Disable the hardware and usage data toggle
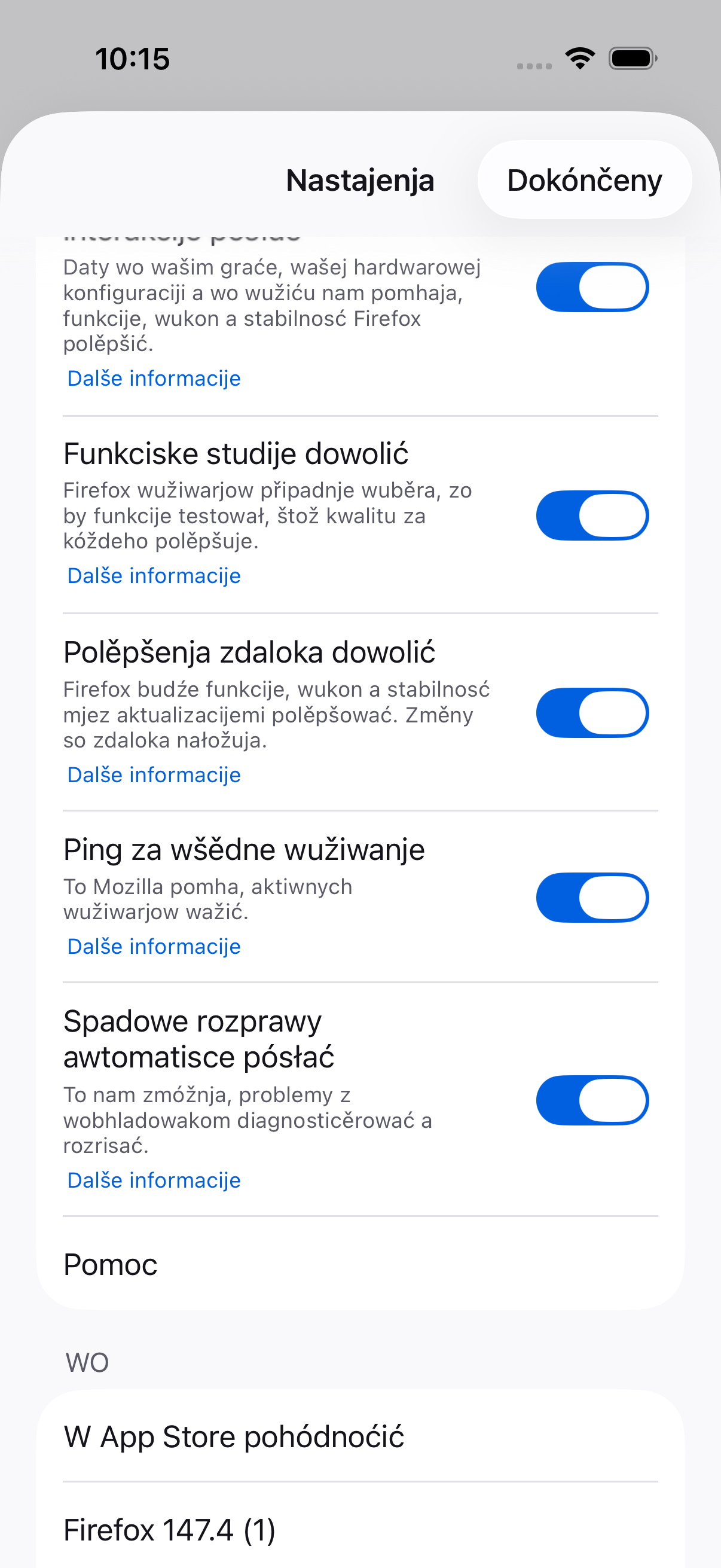The height and width of the screenshot is (1568, 721). click(x=591, y=287)
